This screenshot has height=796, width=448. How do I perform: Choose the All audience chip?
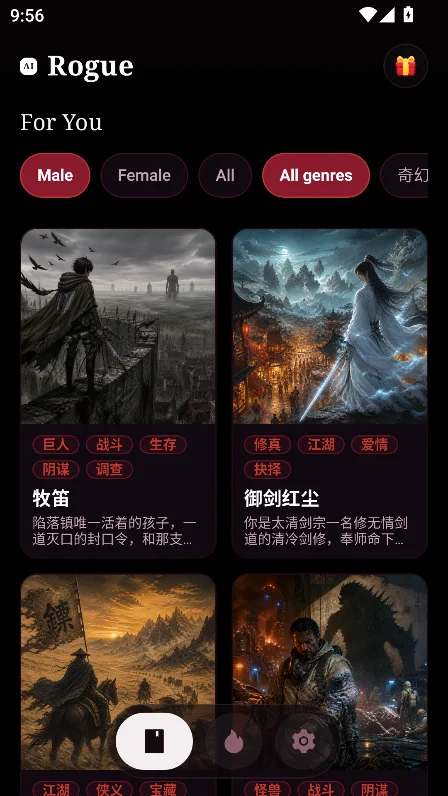click(225, 175)
